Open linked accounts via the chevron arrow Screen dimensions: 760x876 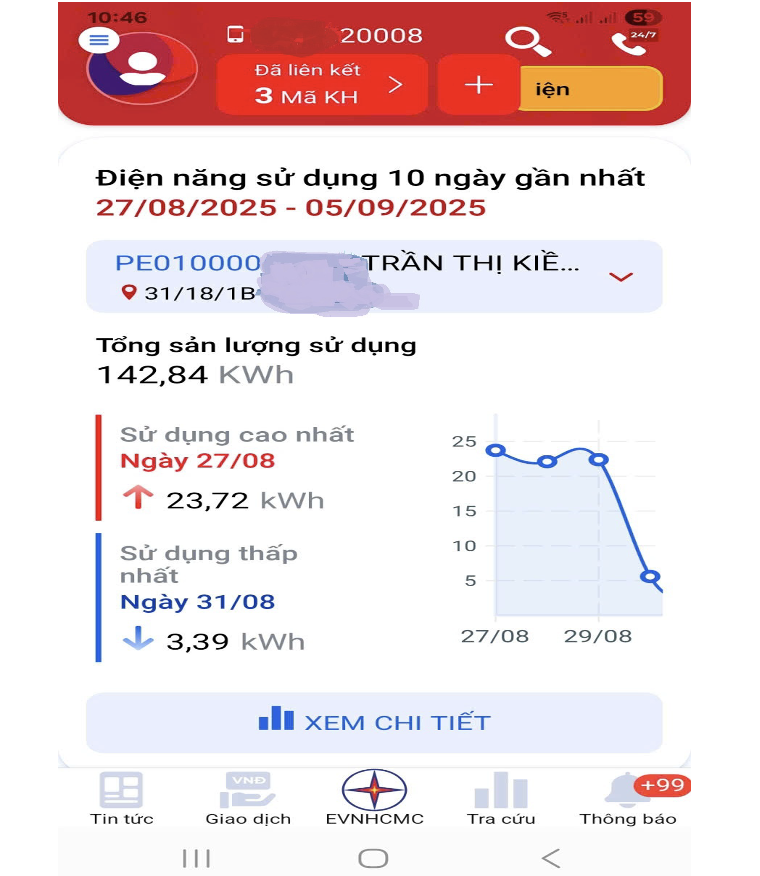click(x=398, y=85)
